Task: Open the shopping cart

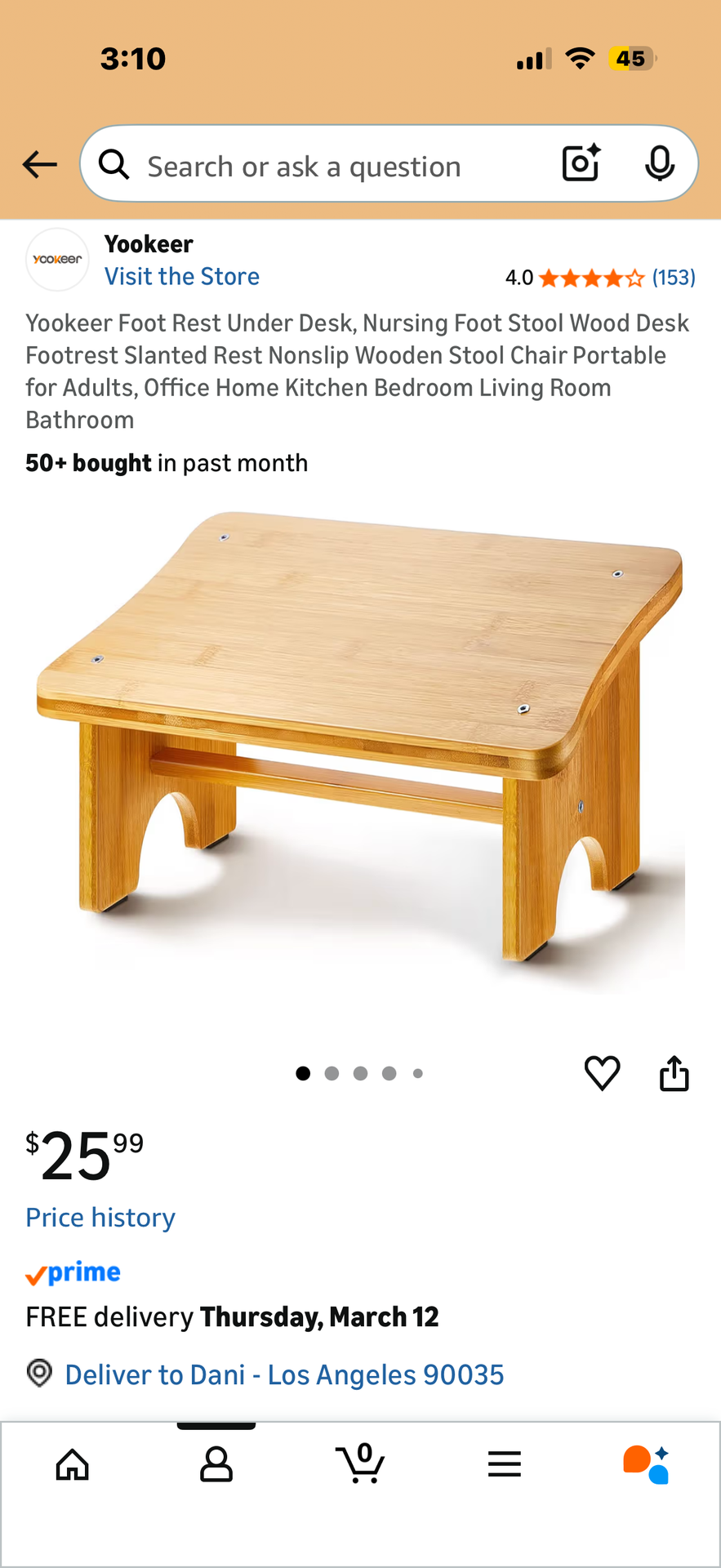Action: pyautogui.click(x=360, y=1463)
